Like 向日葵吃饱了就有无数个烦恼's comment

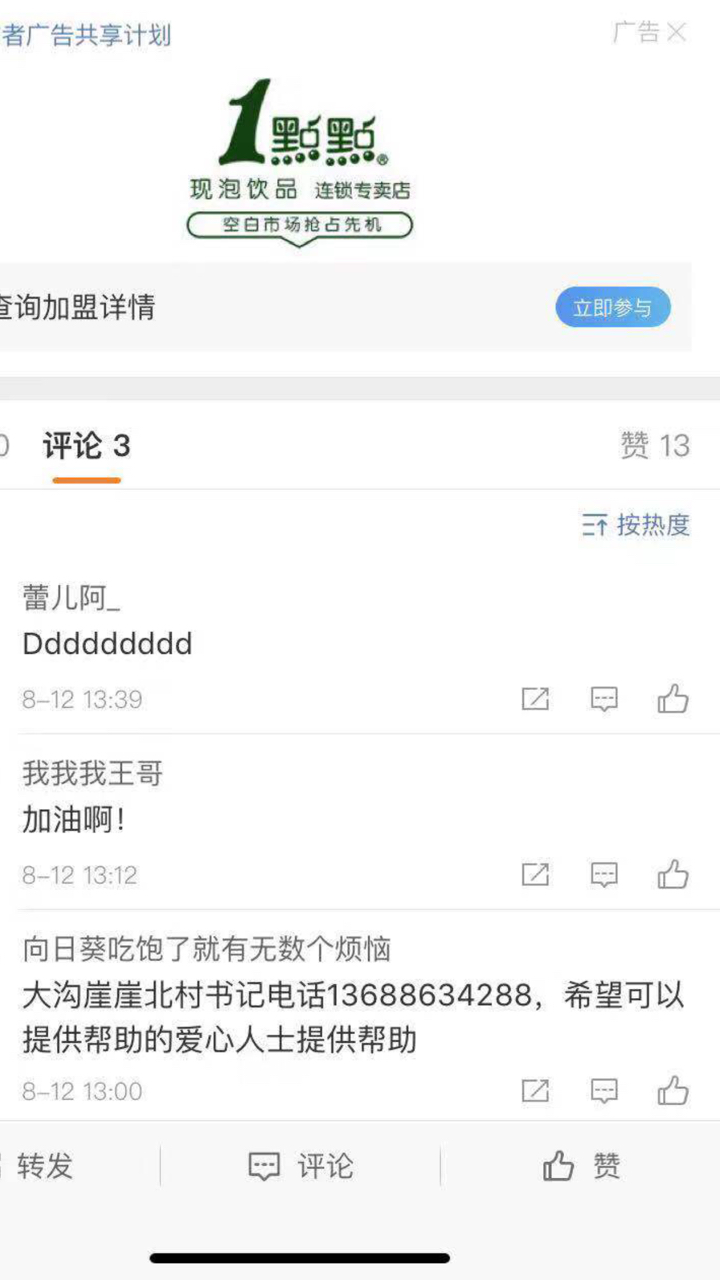click(x=673, y=1091)
